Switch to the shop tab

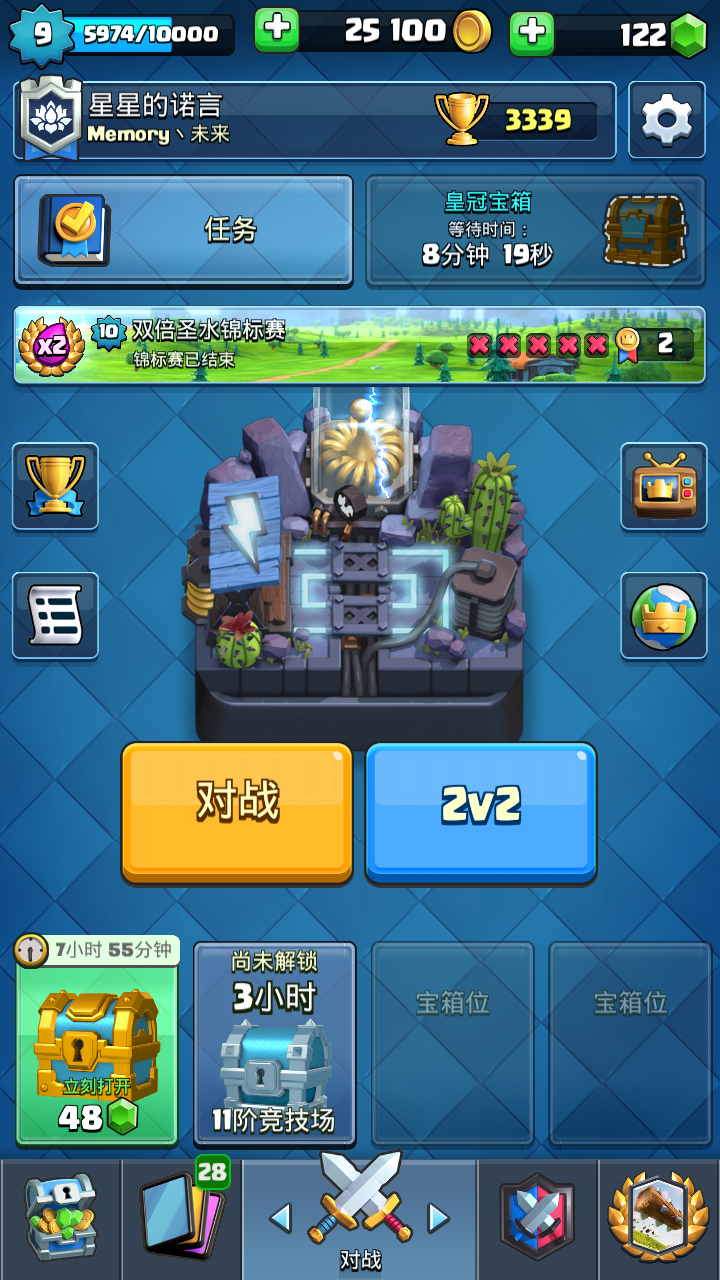point(60,1220)
